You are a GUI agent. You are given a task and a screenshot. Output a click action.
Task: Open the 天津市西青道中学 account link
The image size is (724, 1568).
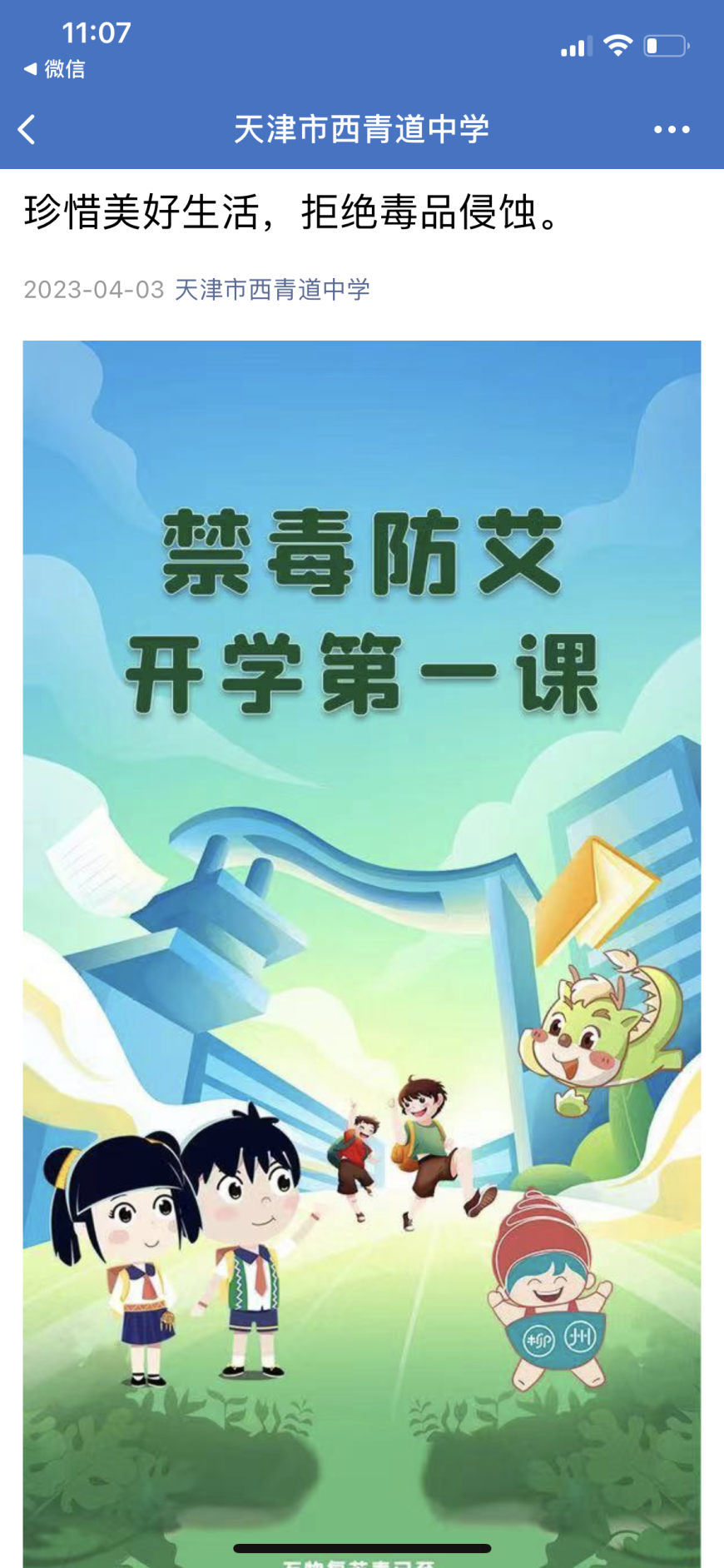(x=272, y=290)
